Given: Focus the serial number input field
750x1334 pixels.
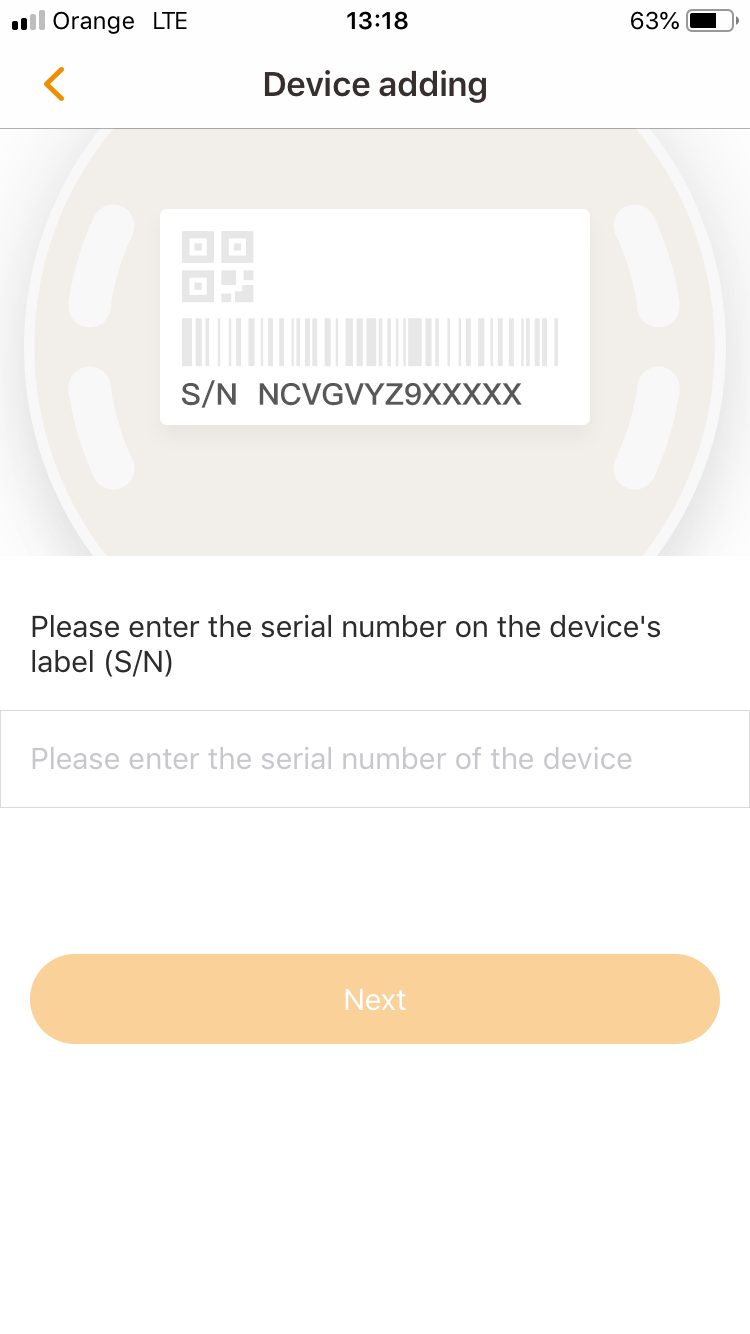Looking at the screenshot, I should [x=374, y=759].
